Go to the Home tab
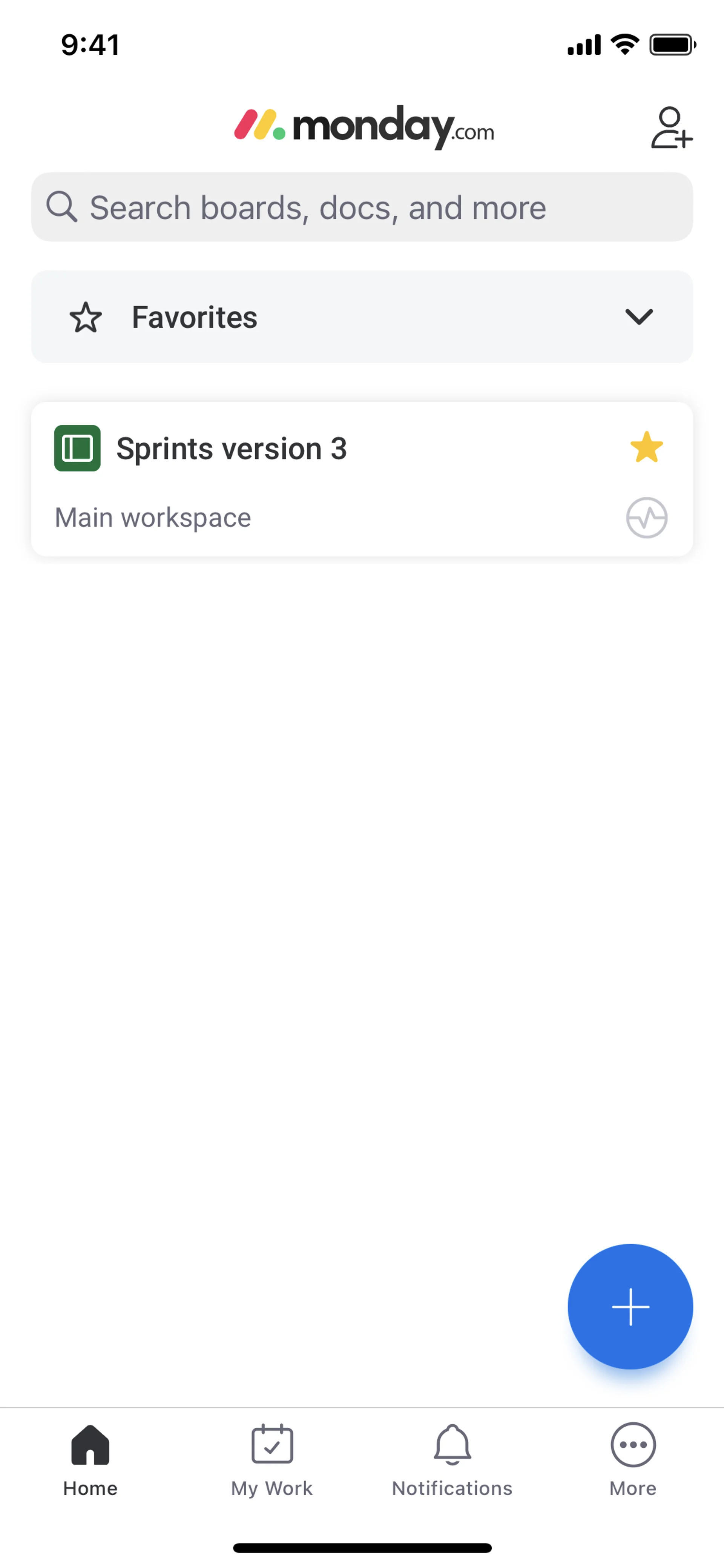724x1568 pixels. pyautogui.click(x=90, y=1459)
